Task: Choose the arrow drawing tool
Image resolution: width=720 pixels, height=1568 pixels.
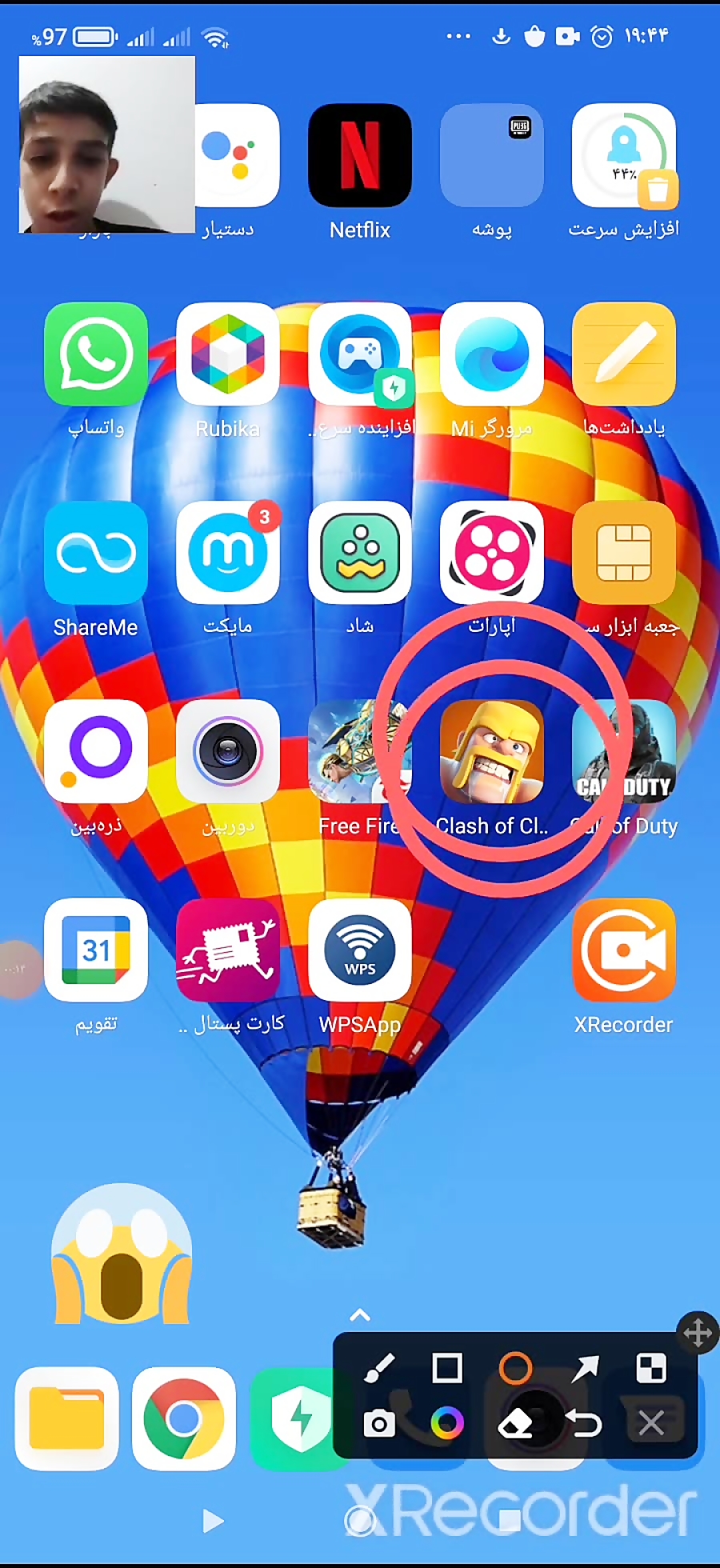Action: [584, 1369]
